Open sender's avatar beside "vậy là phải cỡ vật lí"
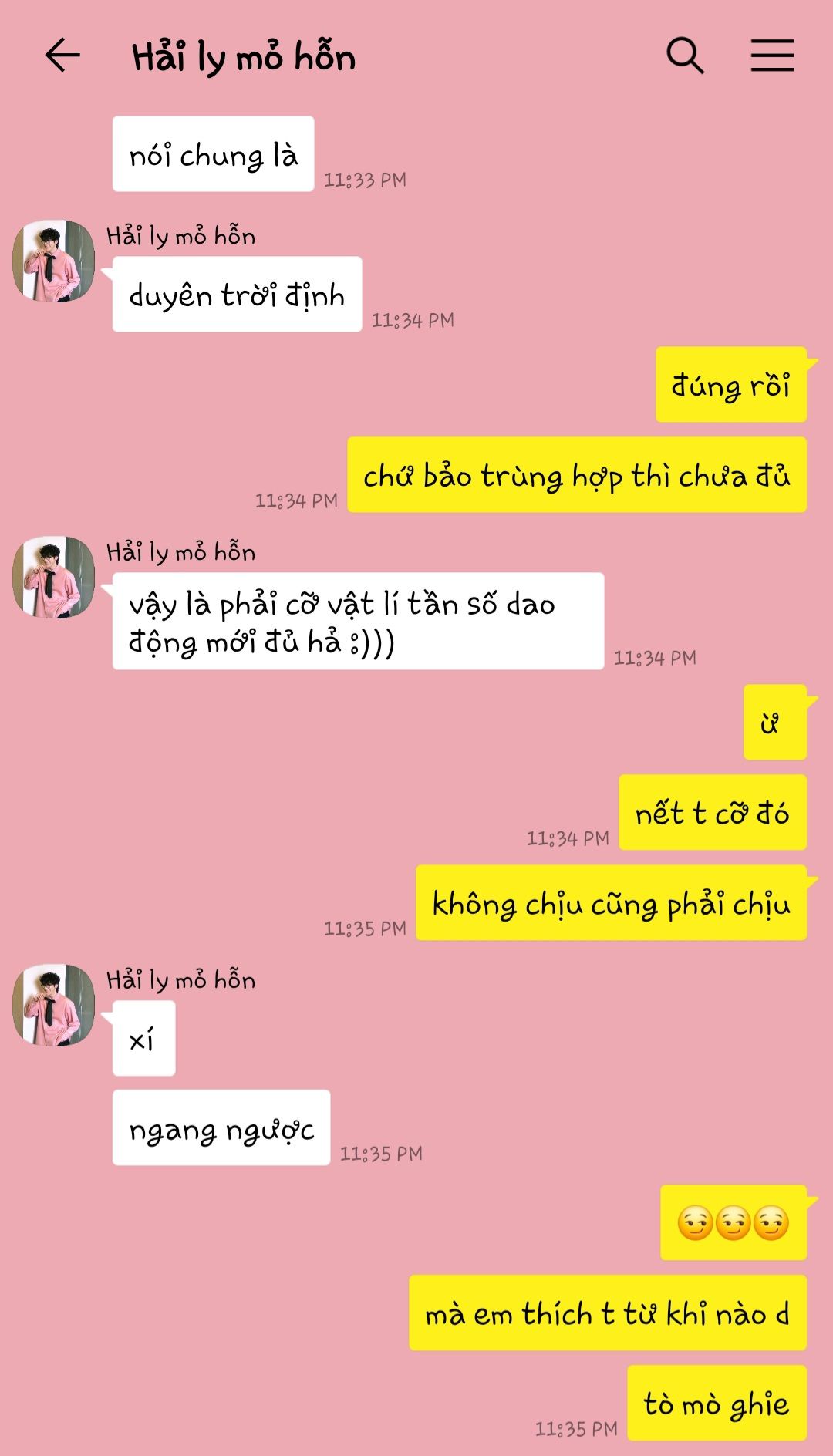833x1456 pixels. (54, 577)
